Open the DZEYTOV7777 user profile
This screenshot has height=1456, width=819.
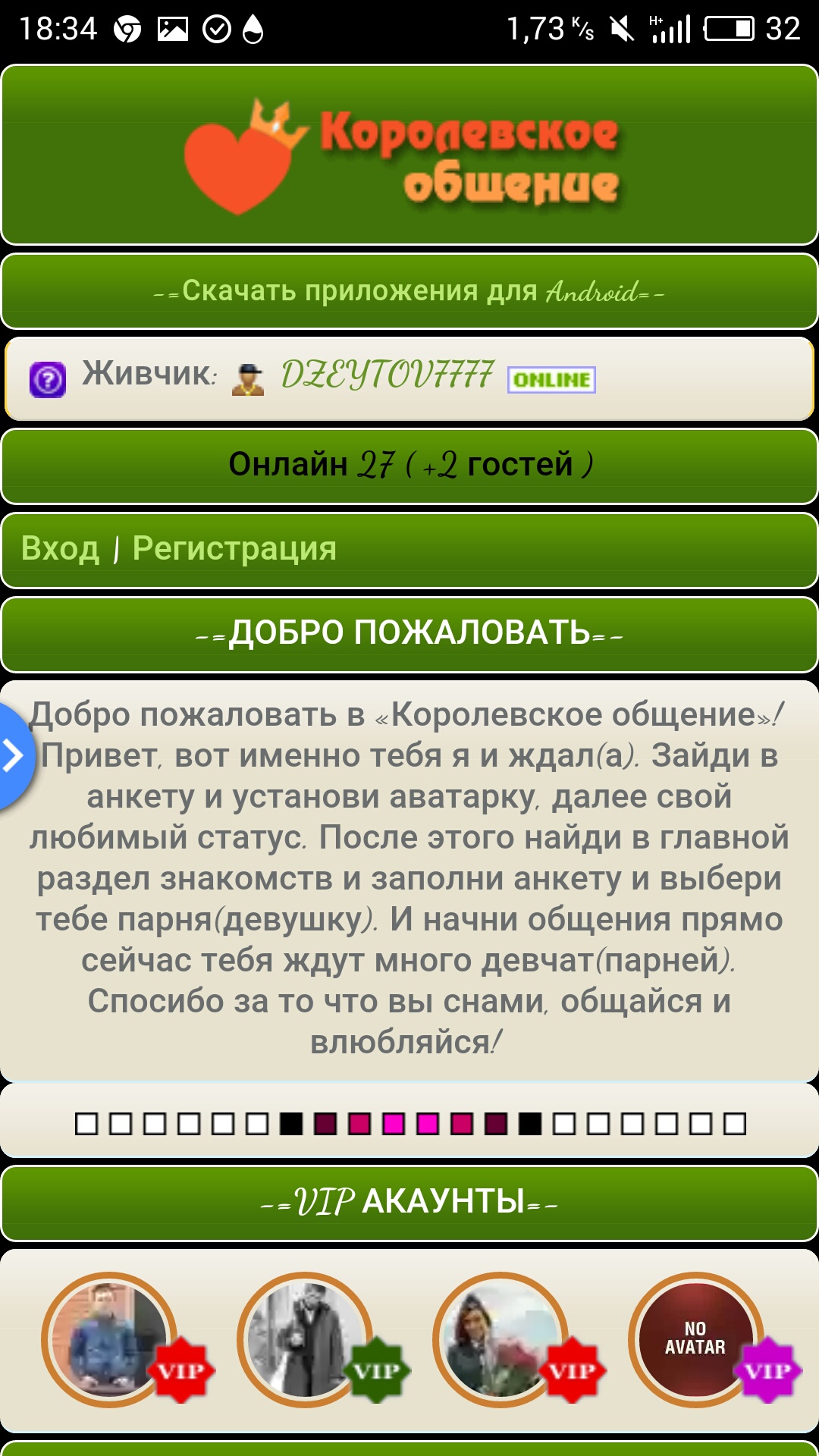pyautogui.click(x=387, y=376)
